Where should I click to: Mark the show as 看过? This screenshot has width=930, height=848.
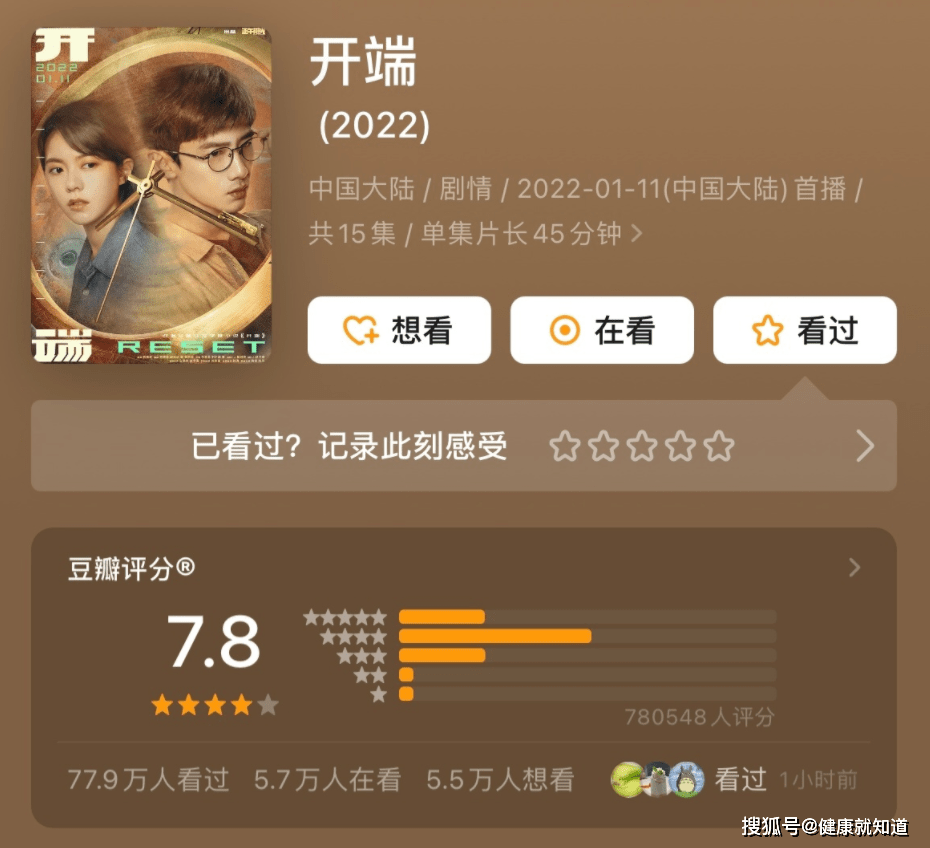click(804, 330)
